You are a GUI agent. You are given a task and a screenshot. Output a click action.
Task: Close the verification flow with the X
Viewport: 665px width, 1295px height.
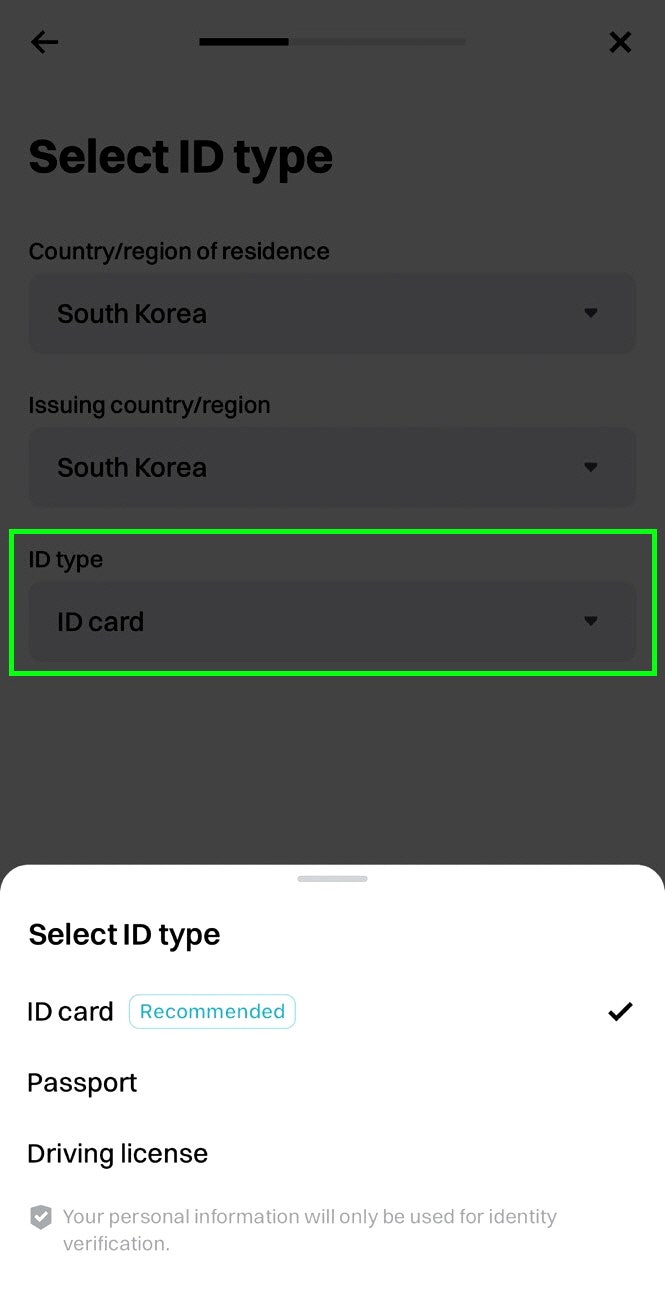[x=620, y=42]
